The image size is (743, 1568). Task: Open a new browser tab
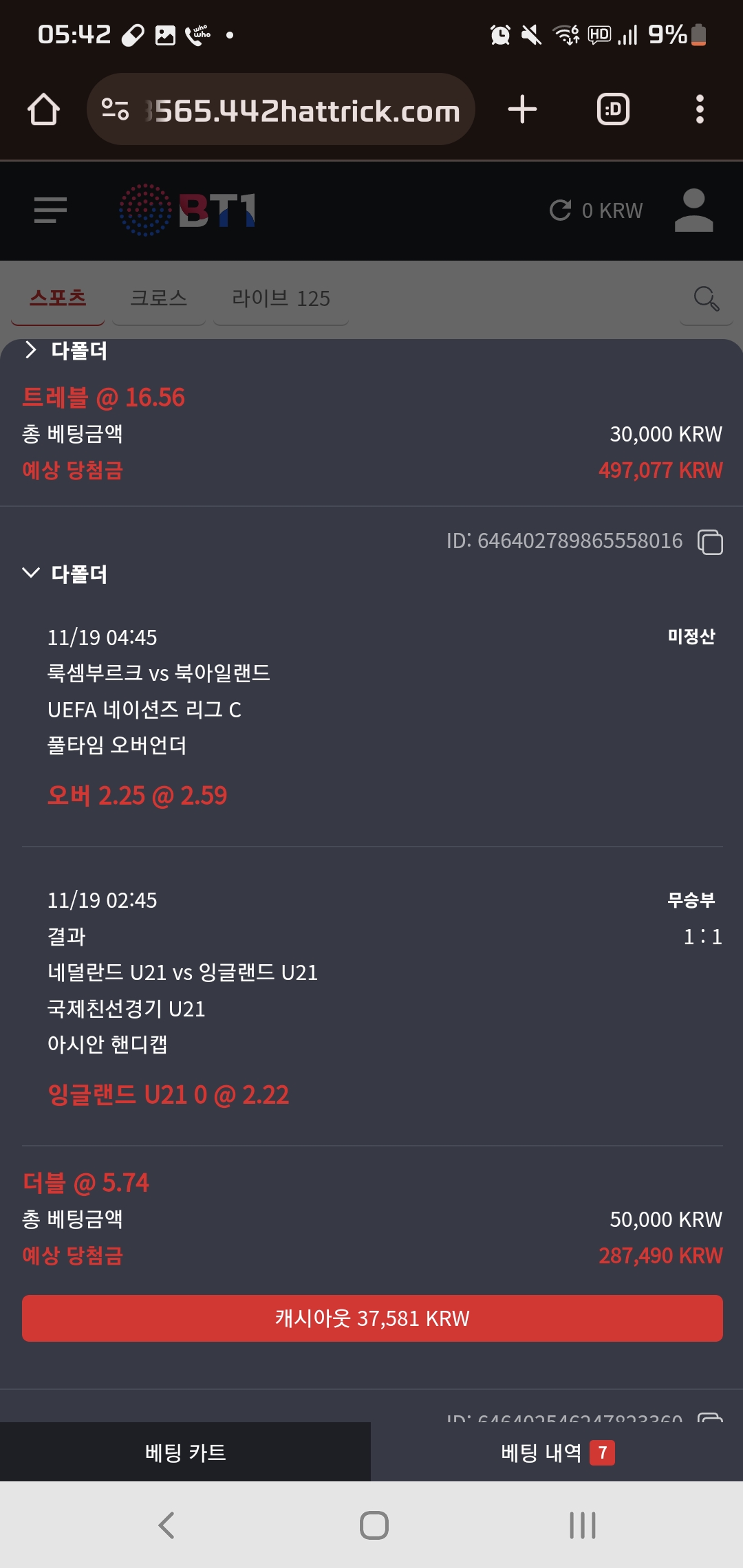[x=522, y=109]
